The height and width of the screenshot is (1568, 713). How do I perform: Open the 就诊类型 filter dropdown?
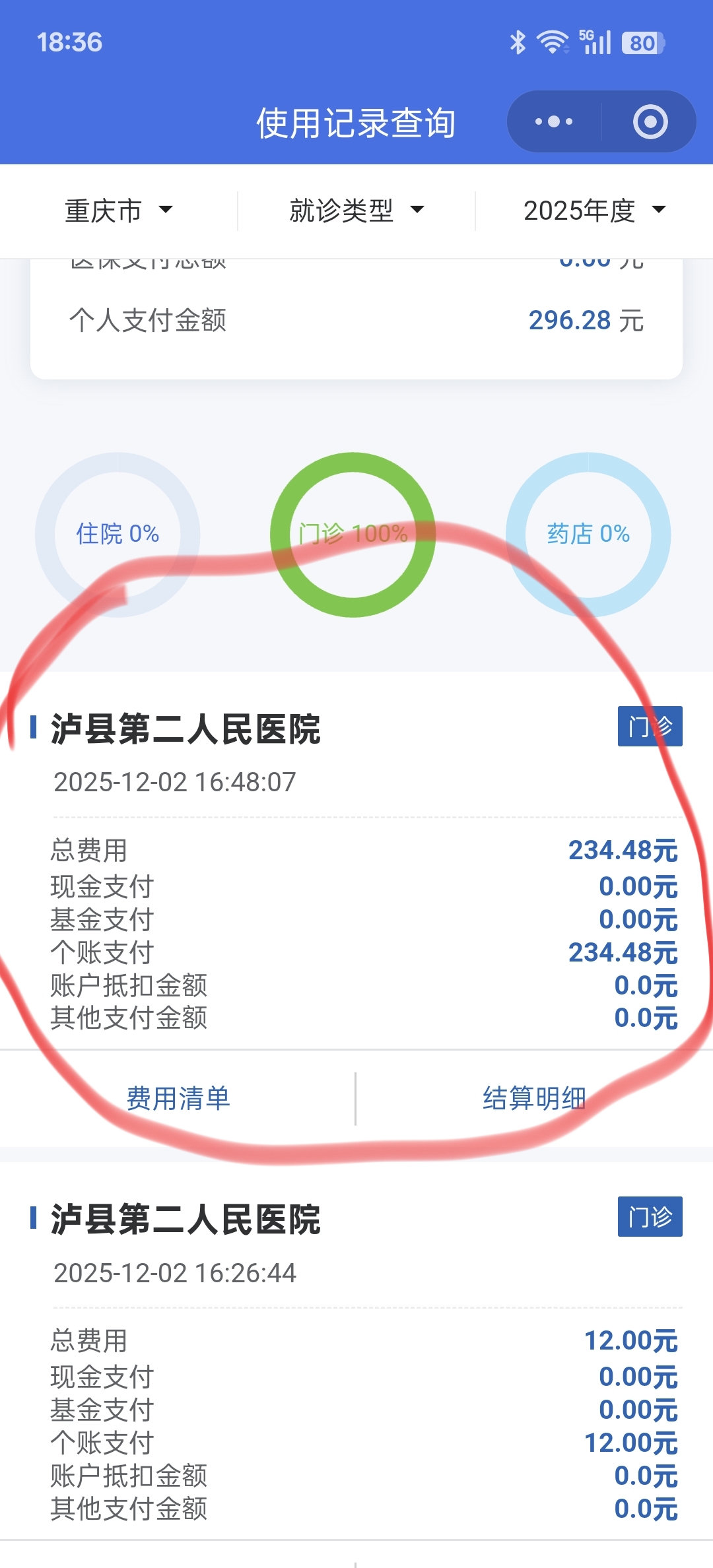click(356, 211)
